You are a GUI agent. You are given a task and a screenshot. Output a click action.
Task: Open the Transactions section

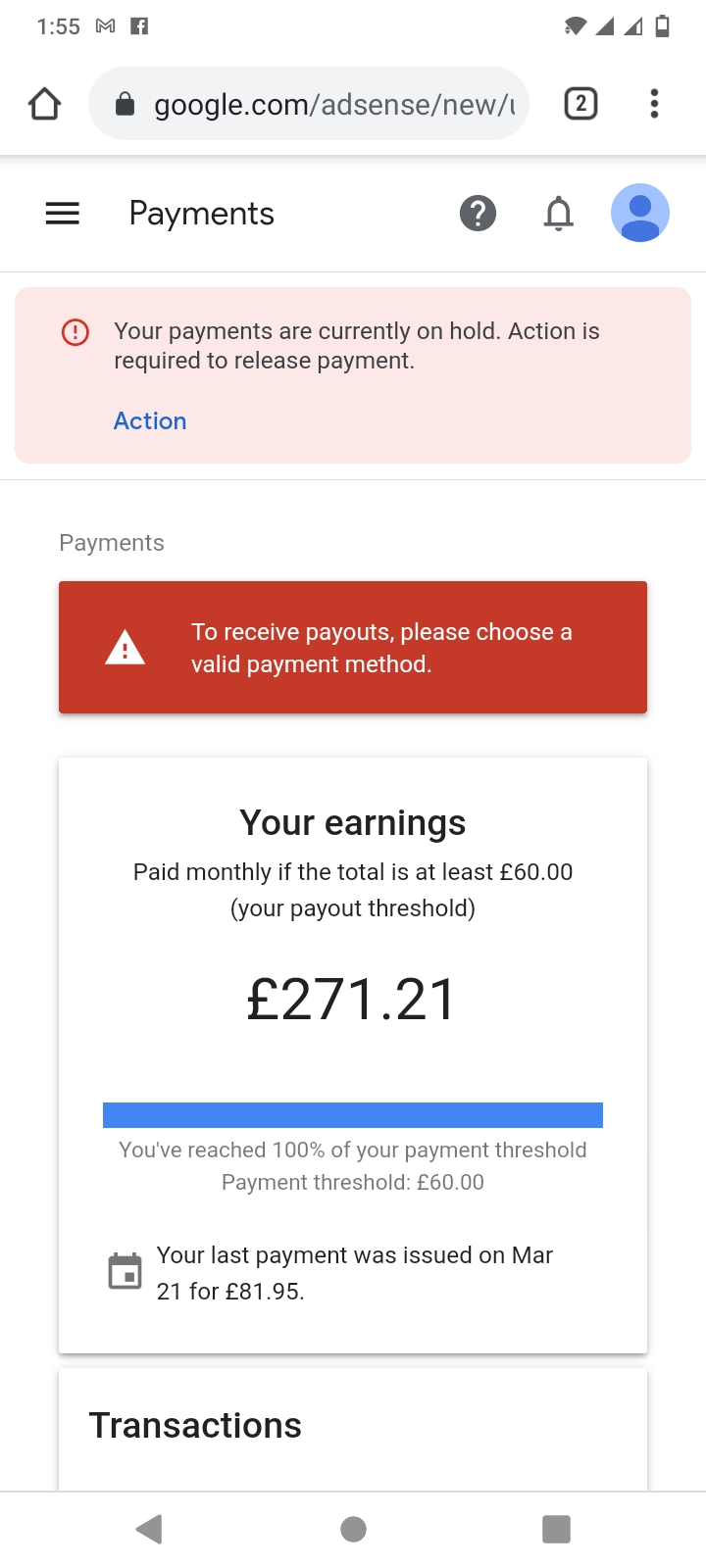click(x=194, y=1425)
